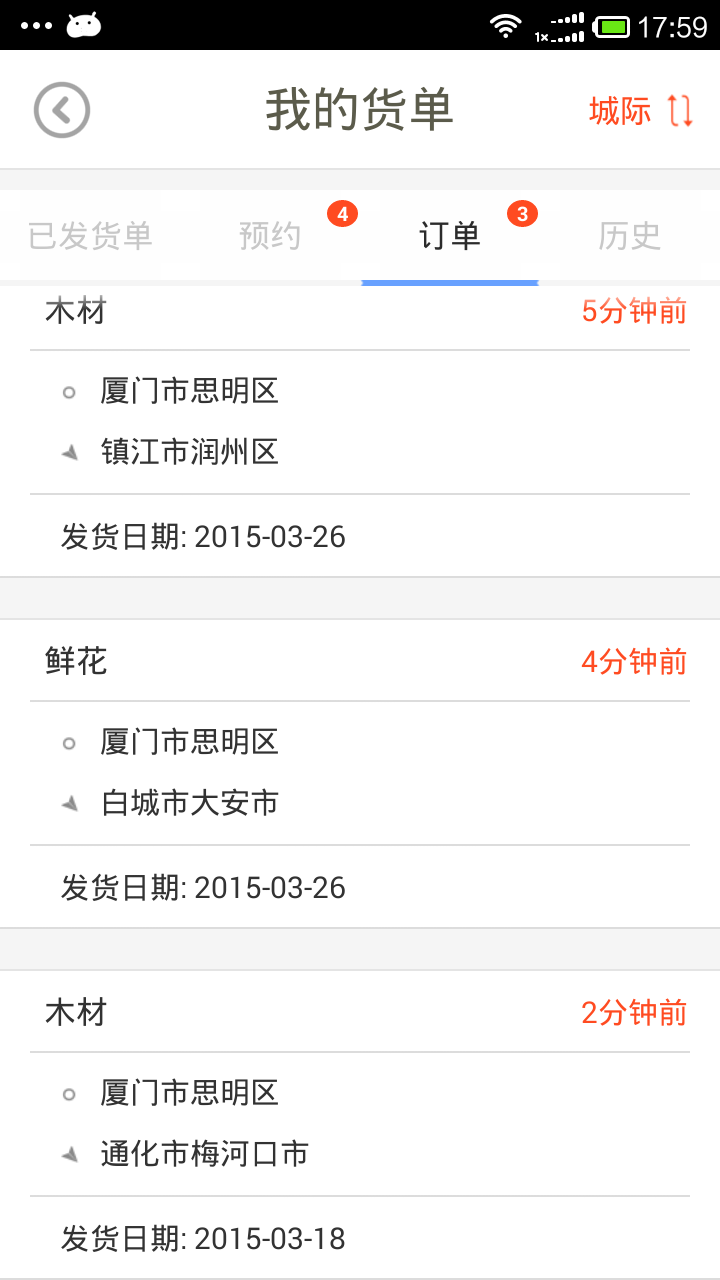Tap the red badge showing 3 on 订单

[x=523, y=213]
